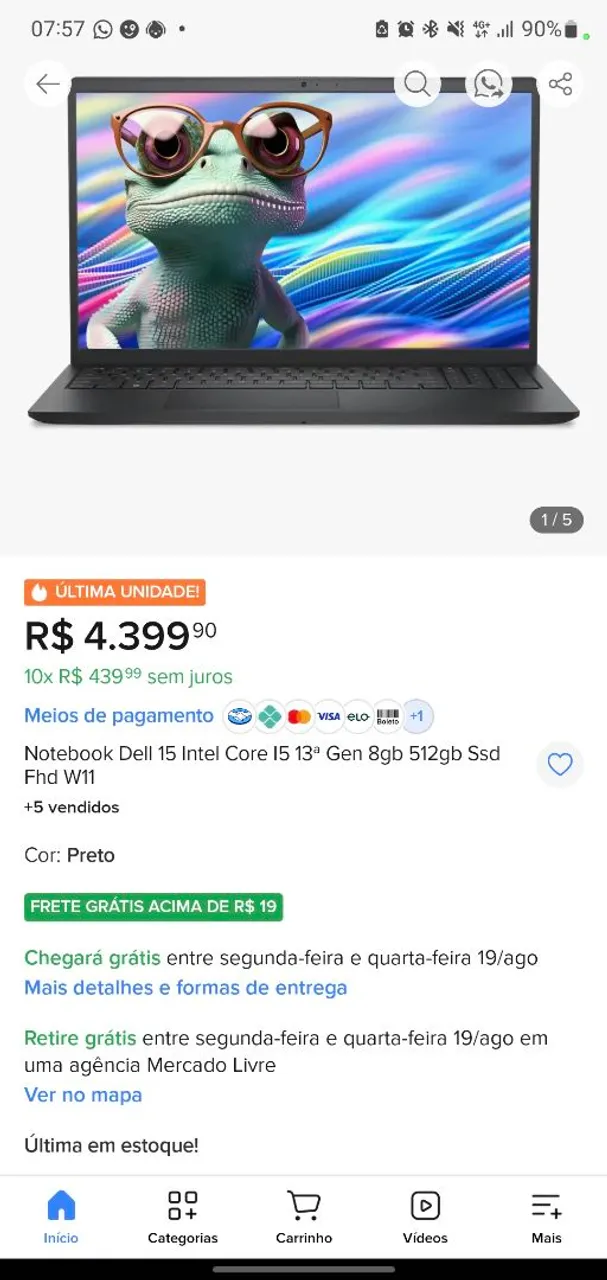Switch to the Categorias tab

(182, 1217)
